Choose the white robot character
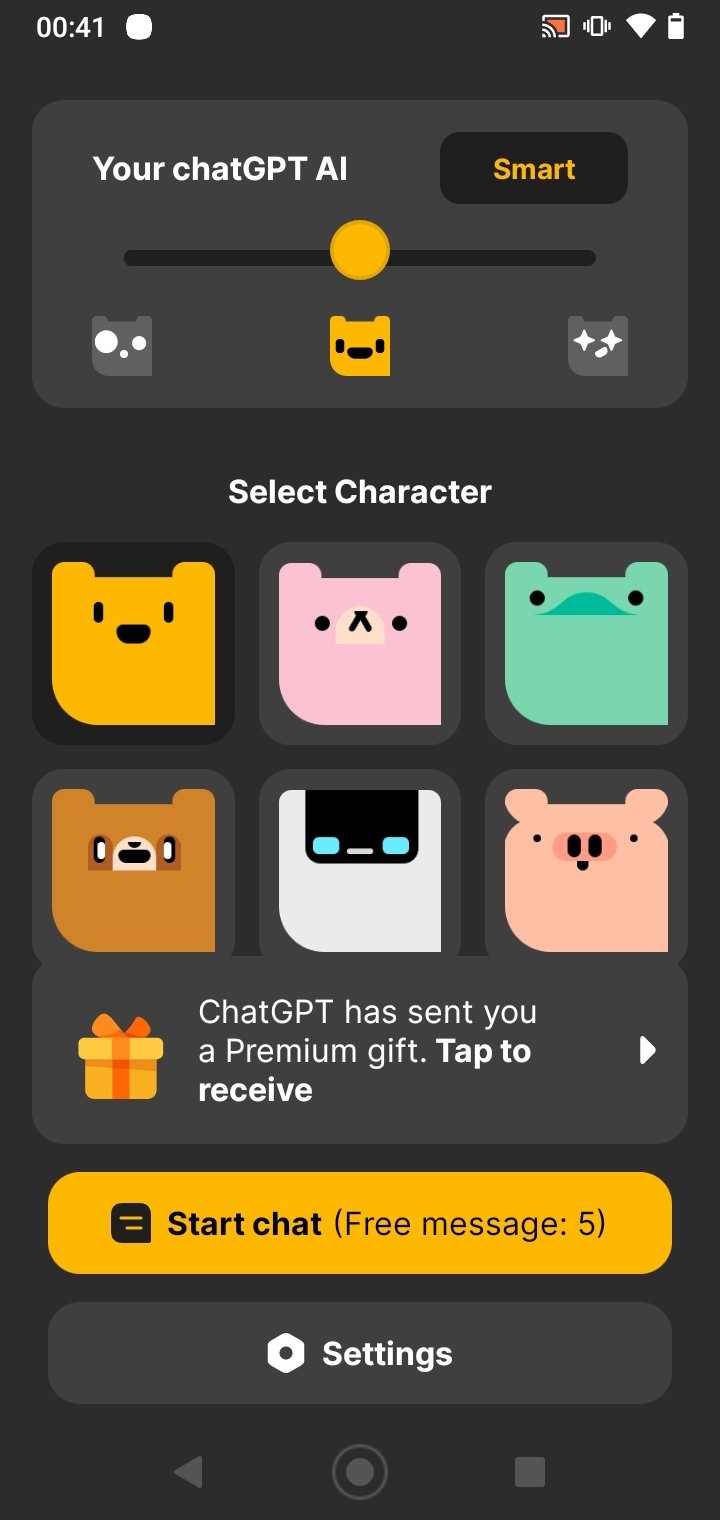The image size is (720, 1520). [360, 865]
